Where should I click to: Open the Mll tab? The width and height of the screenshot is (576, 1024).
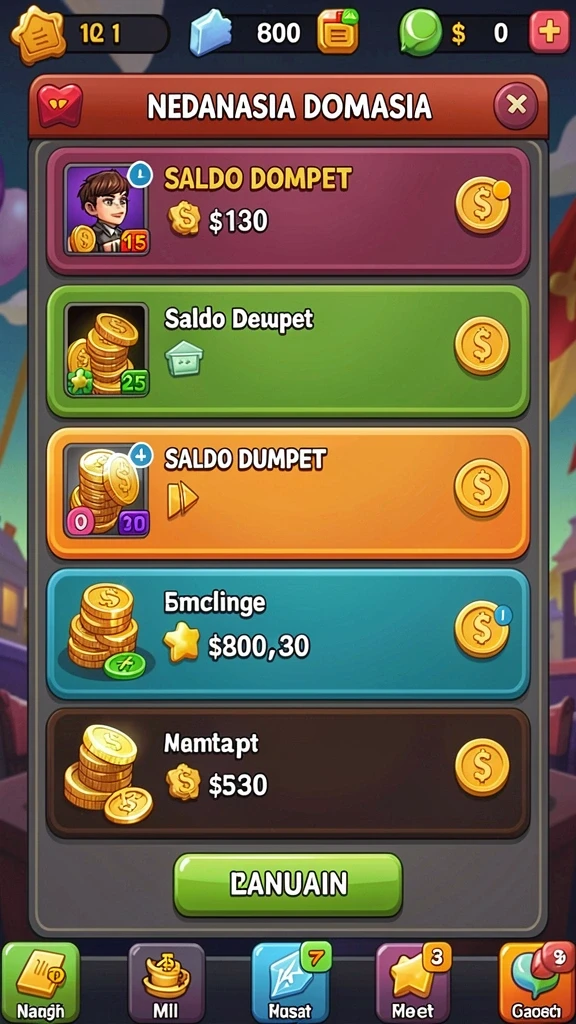(x=167, y=982)
